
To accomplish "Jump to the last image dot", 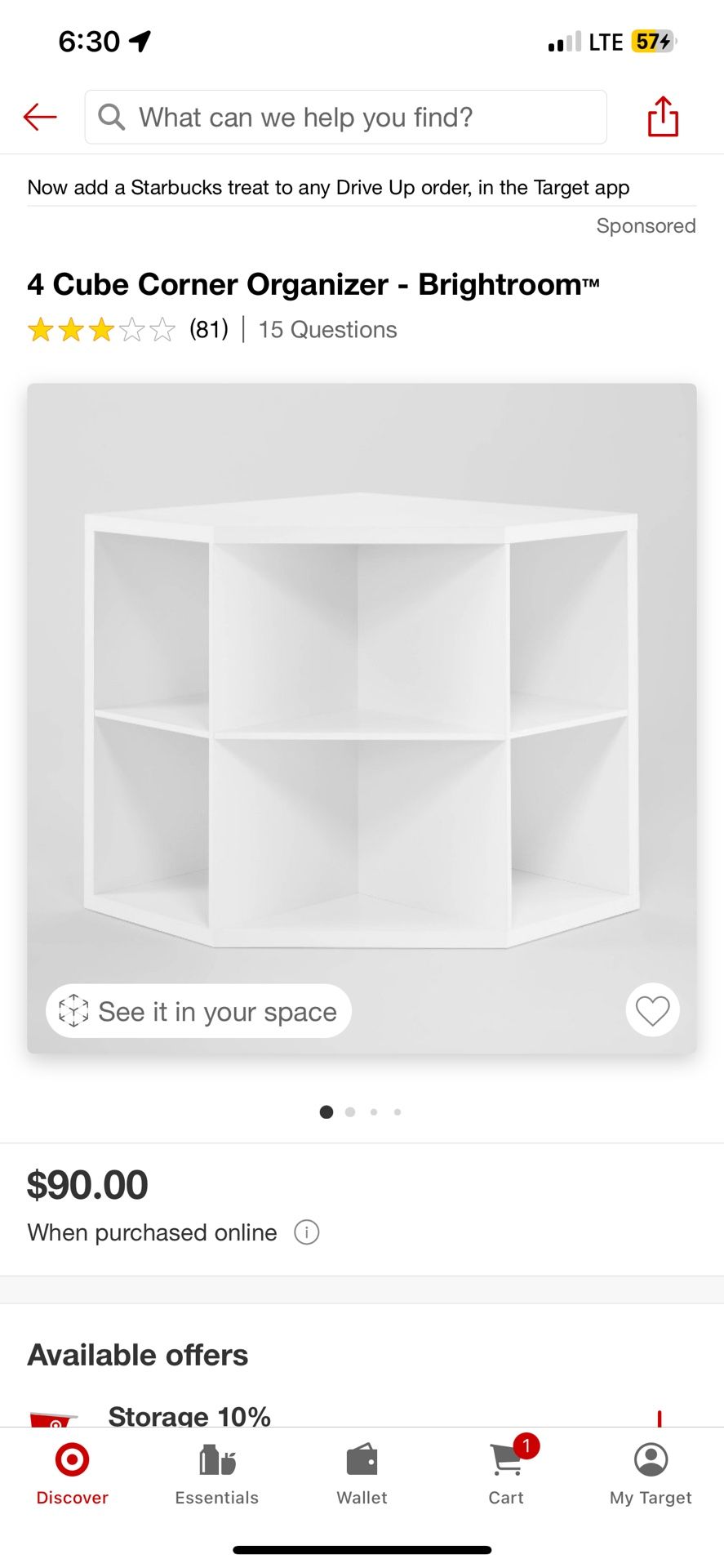I will pyautogui.click(x=398, y=1111).
